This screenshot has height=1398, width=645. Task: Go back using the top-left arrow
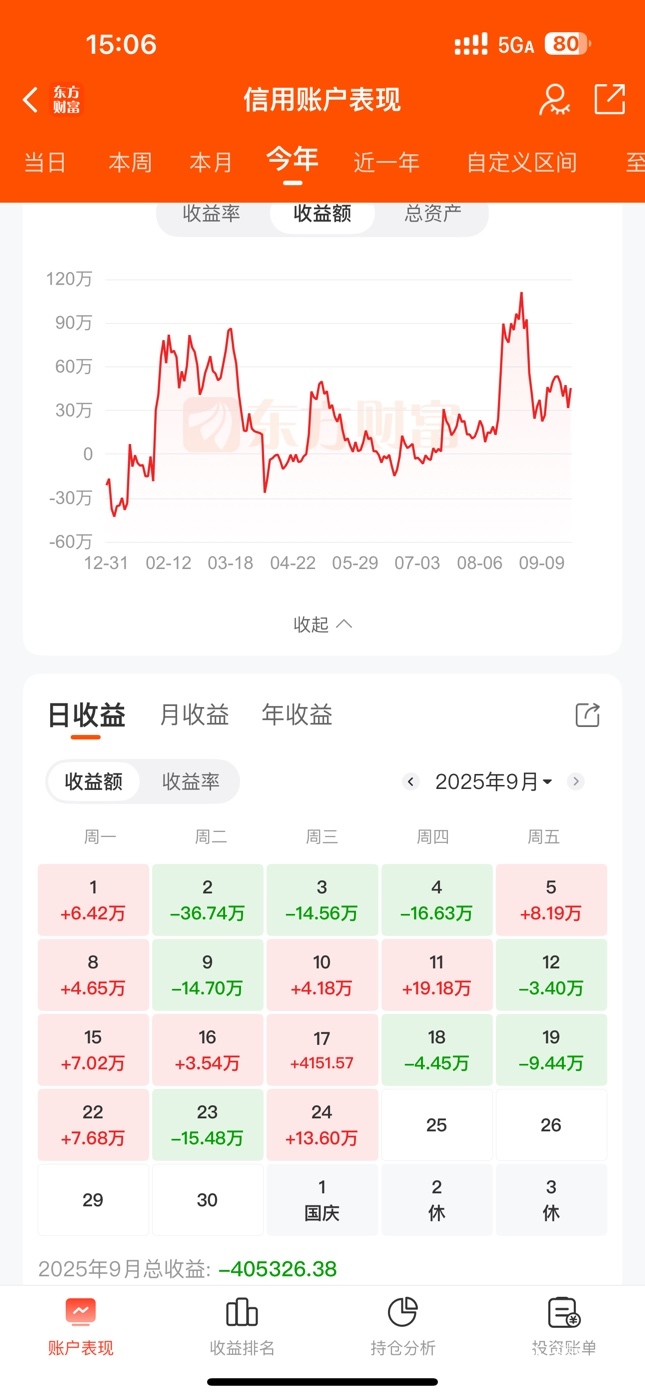coord(31,99)
